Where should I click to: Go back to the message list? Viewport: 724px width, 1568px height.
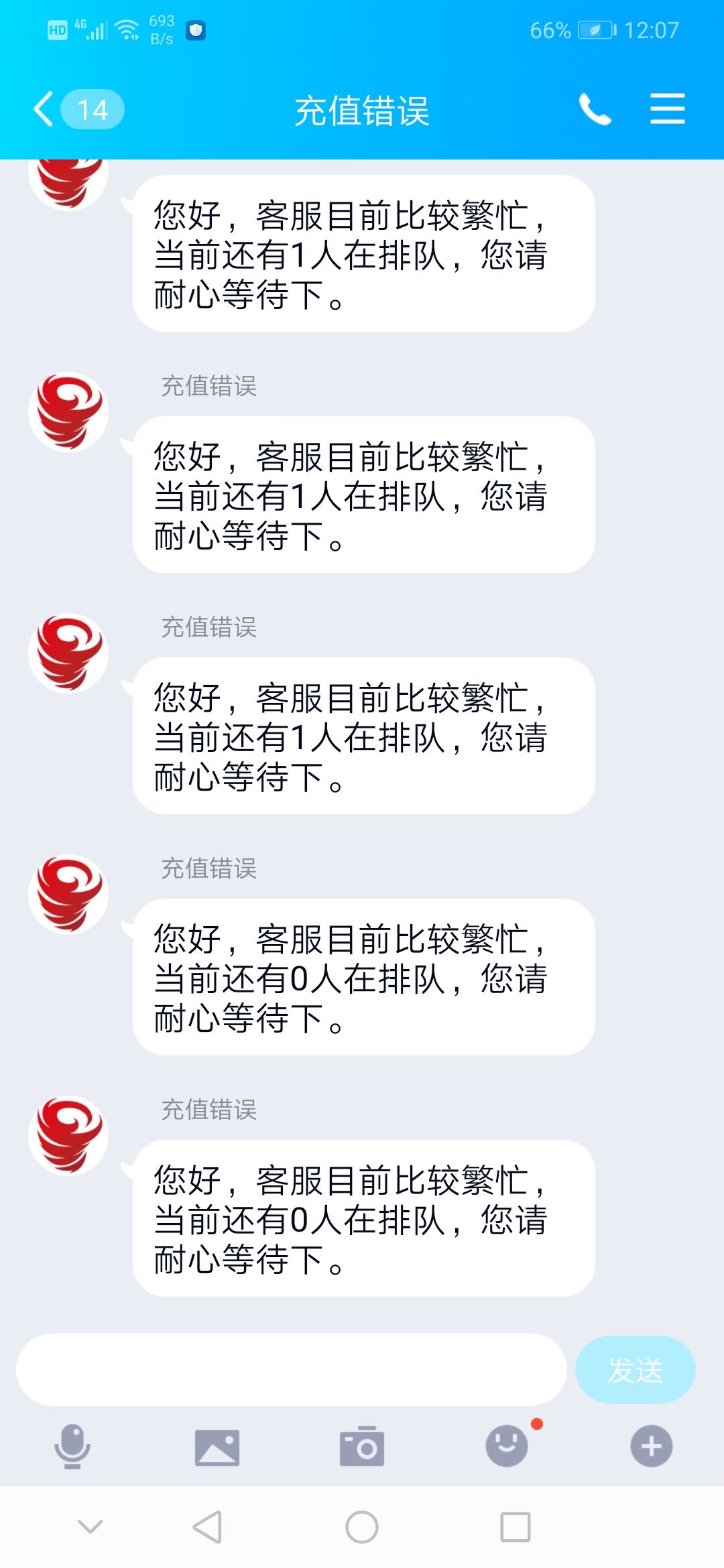(78, 109)
